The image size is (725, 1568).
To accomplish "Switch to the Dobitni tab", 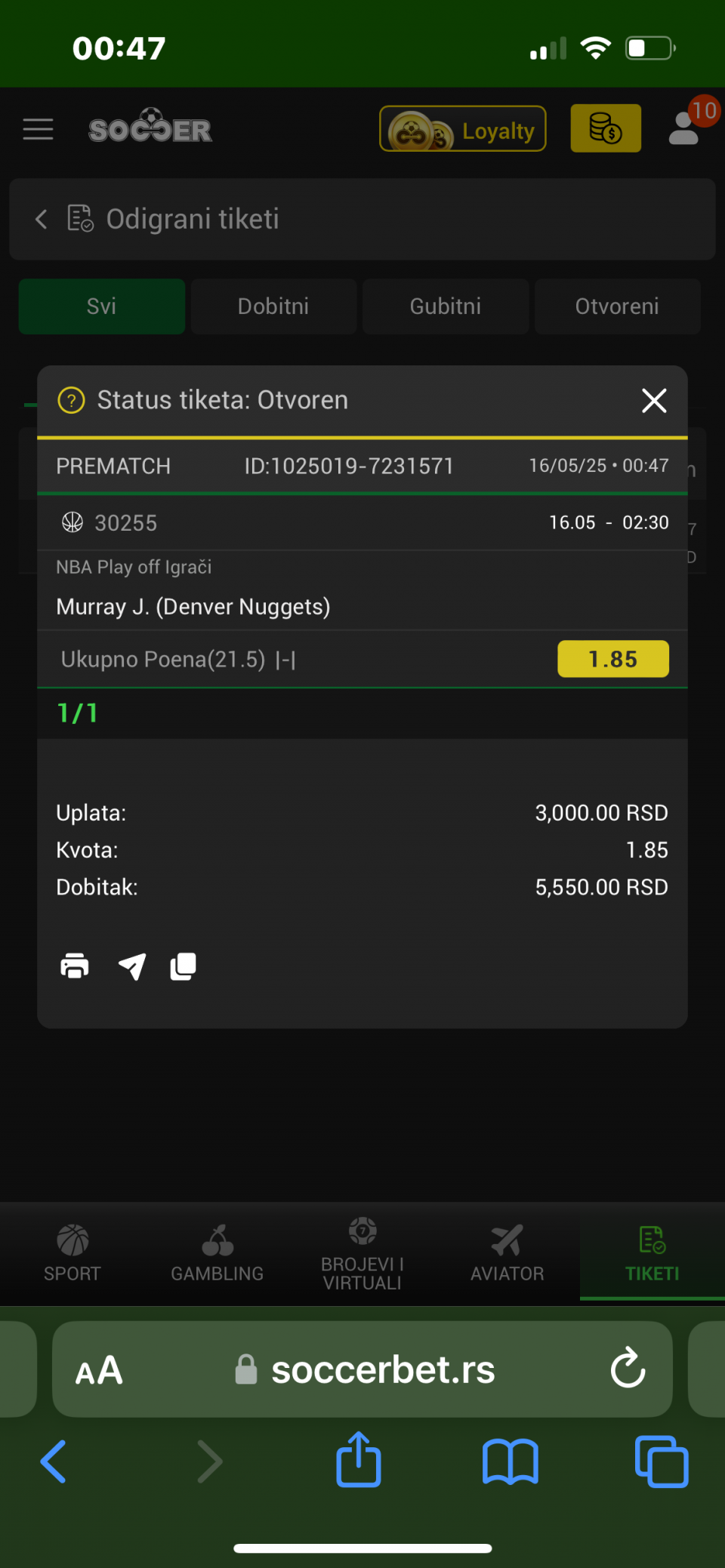I will pos(273,307).
